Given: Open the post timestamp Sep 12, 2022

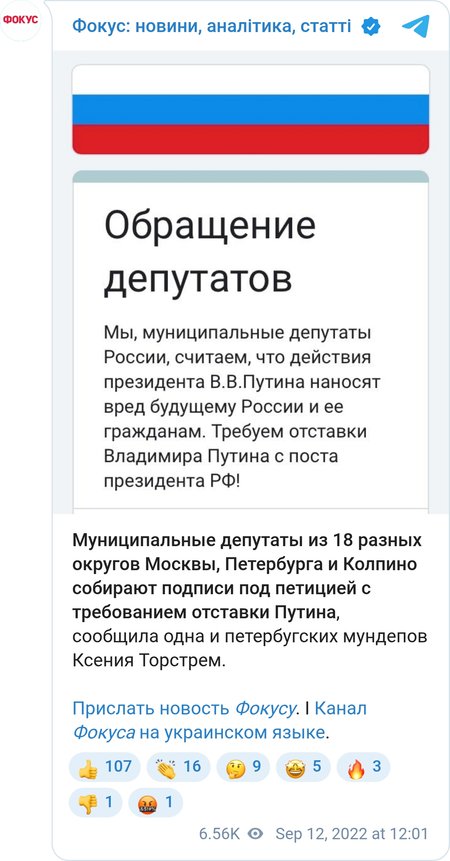Looking at the screenshot, I should 351,834.
